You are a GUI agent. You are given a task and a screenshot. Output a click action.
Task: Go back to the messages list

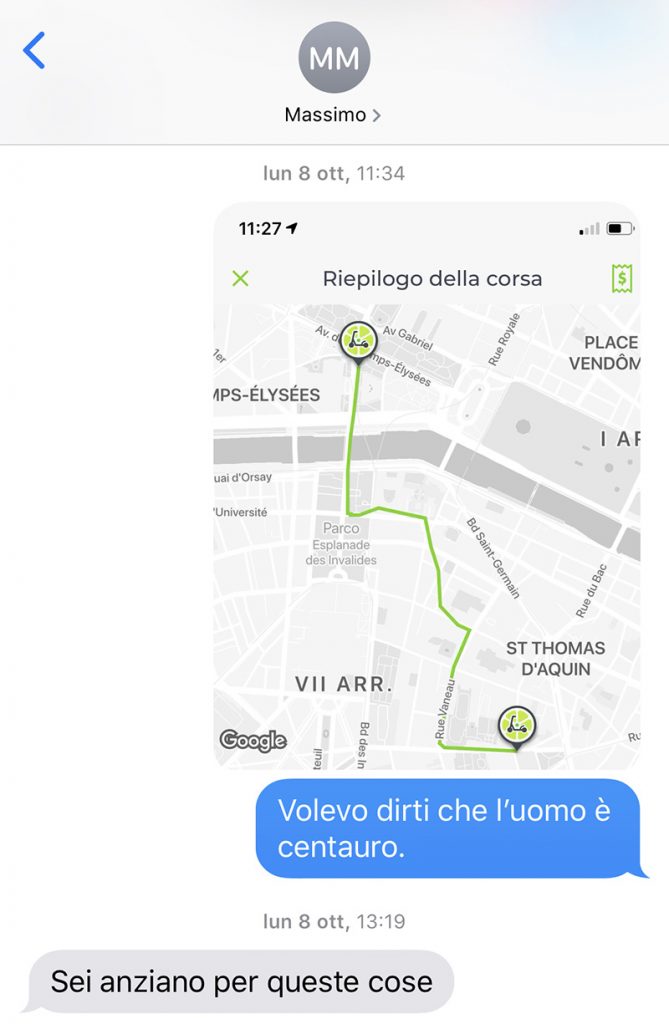pos(34,50)
